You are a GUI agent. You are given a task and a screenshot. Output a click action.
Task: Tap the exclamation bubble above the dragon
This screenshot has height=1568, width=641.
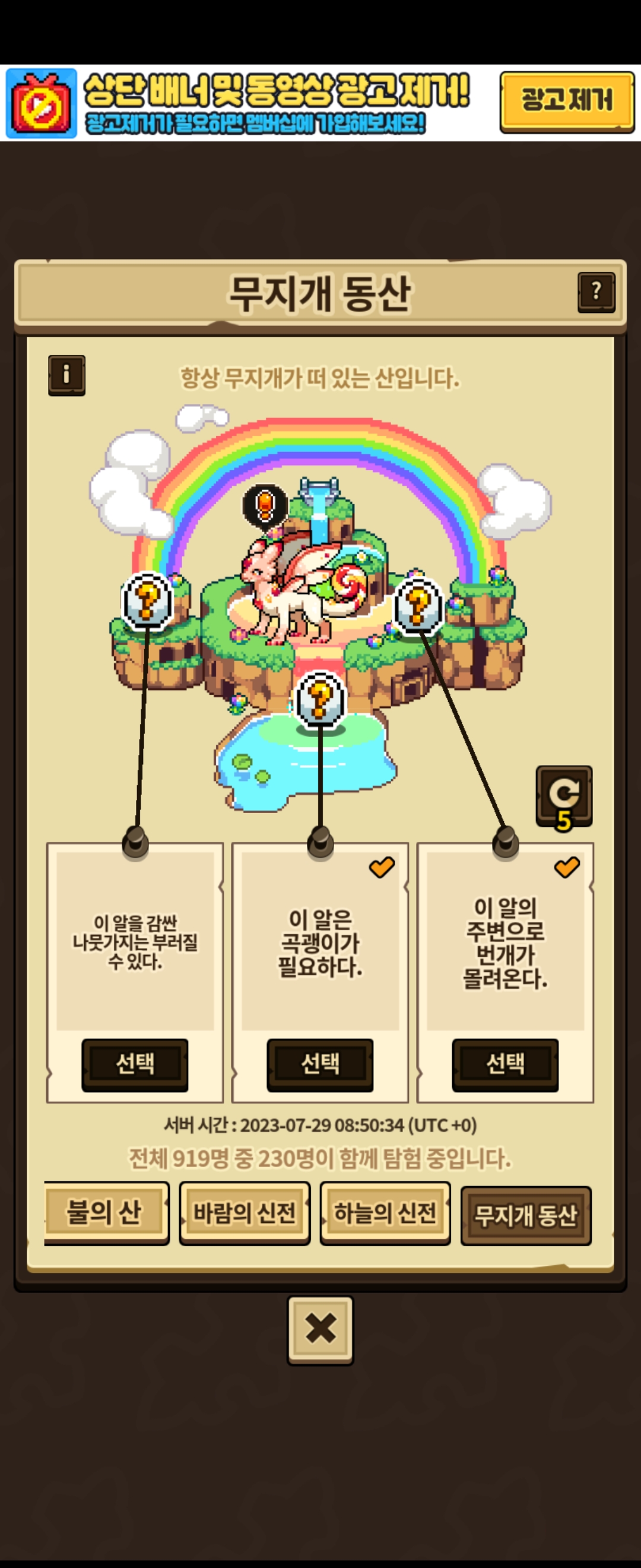[265, 505]
